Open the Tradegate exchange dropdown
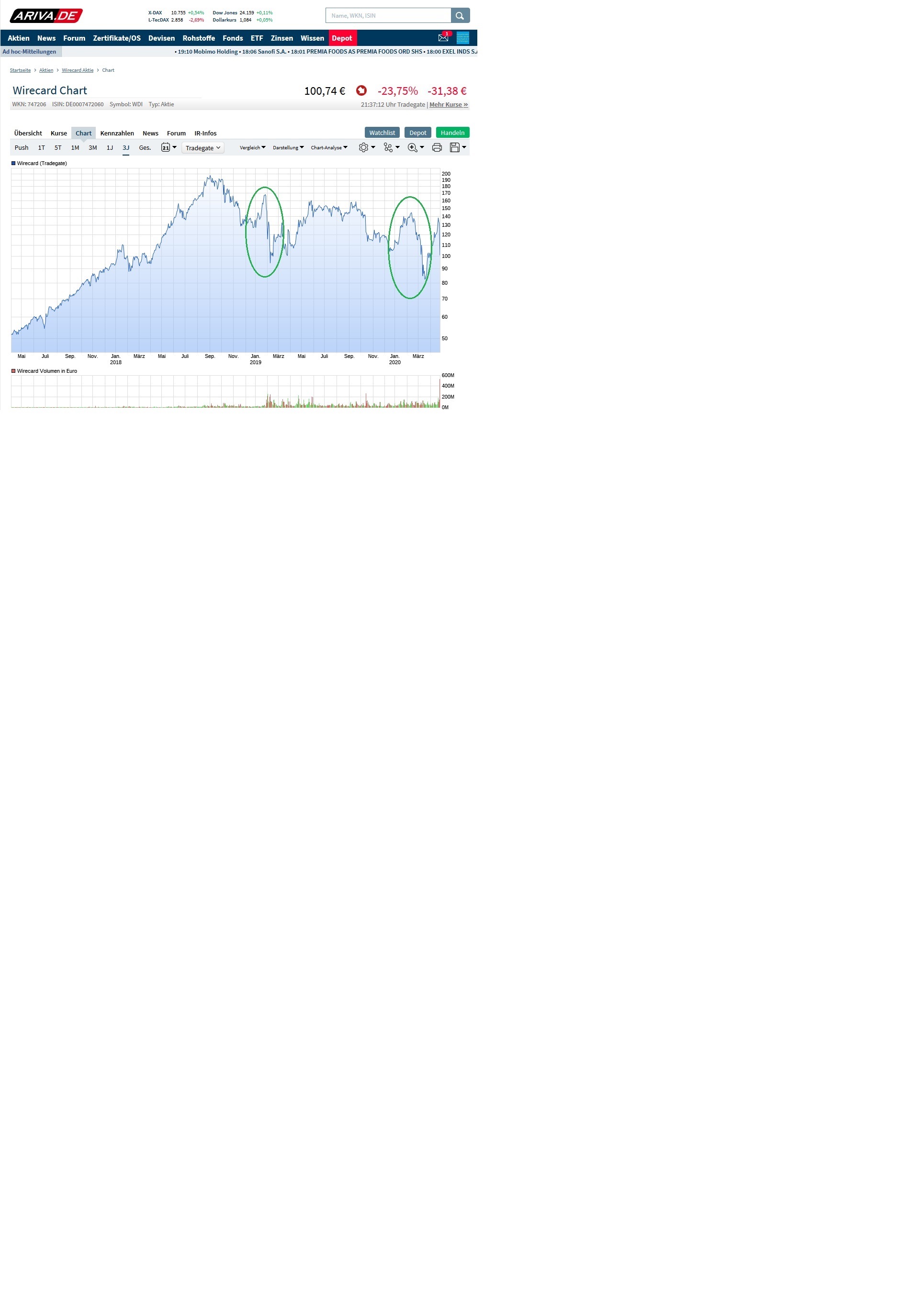This screenshot has width=923, height=1316. point(203,148)
